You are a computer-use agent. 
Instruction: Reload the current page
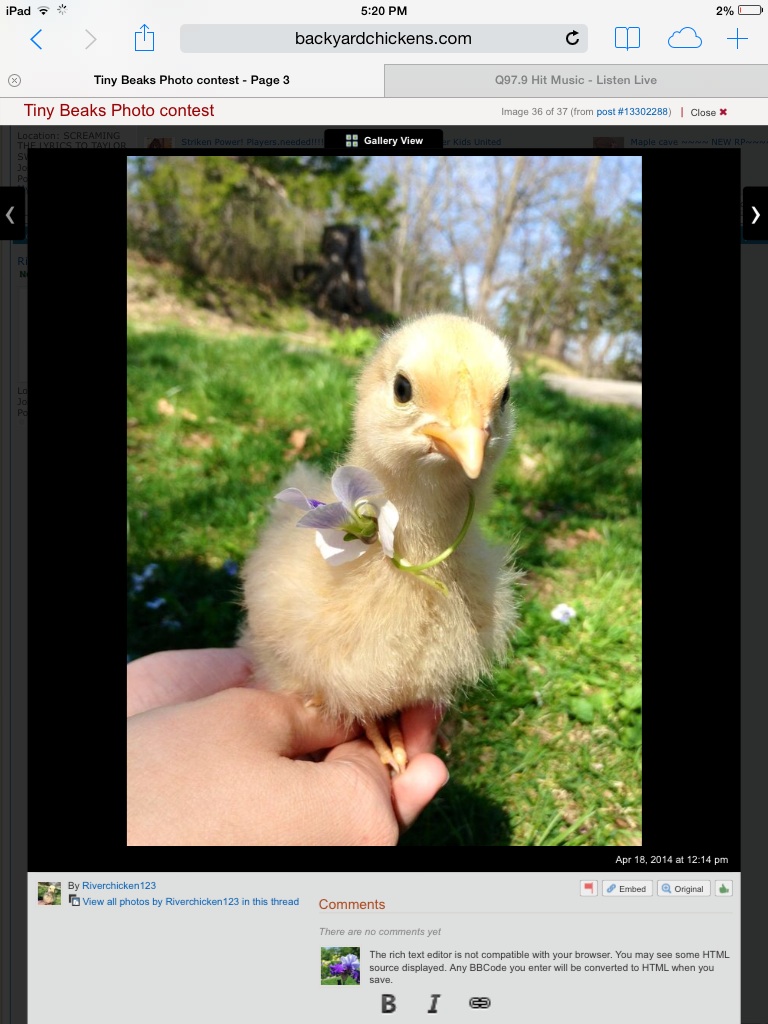572,38
